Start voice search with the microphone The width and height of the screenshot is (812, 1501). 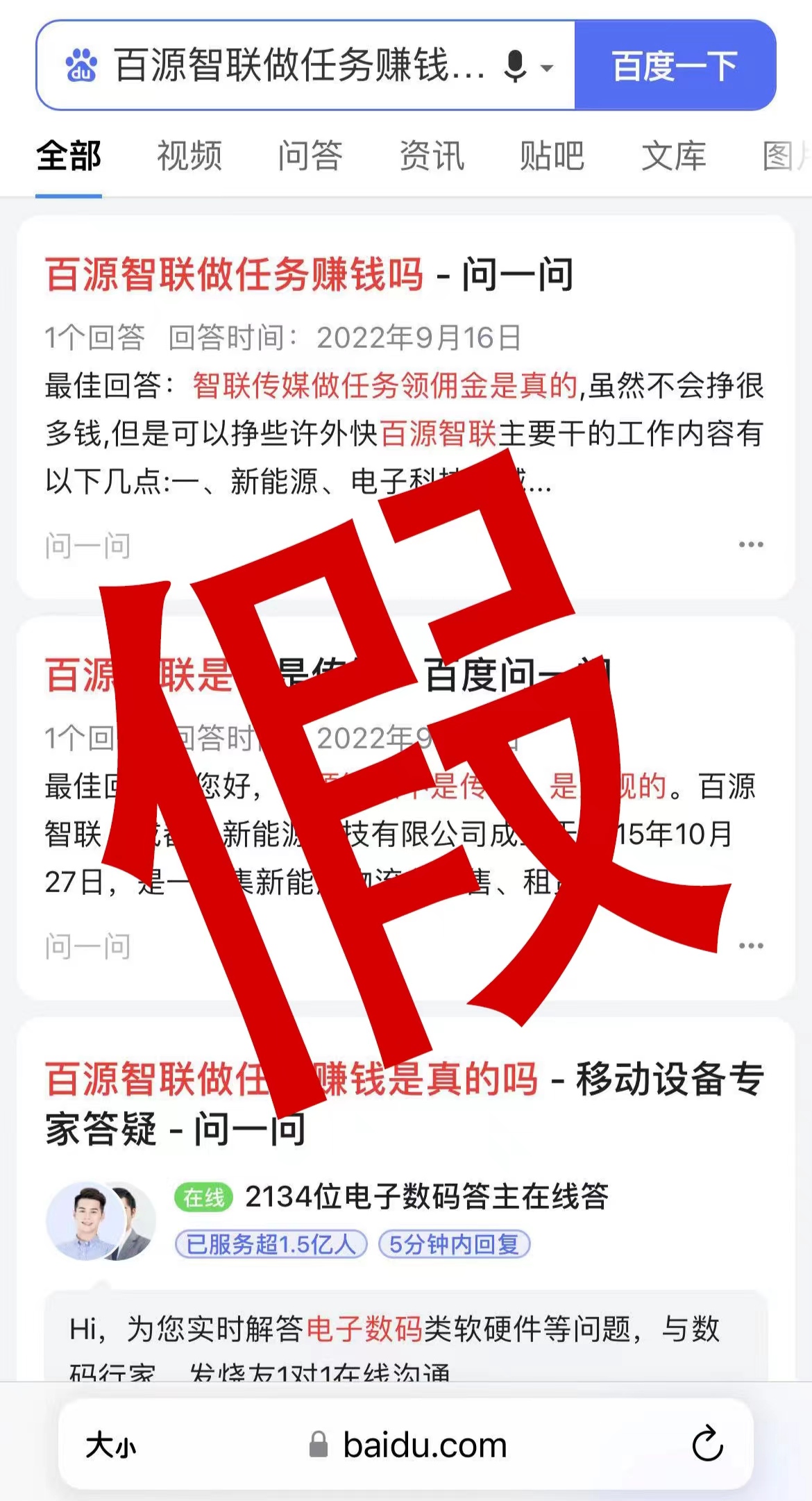point(516,67)
